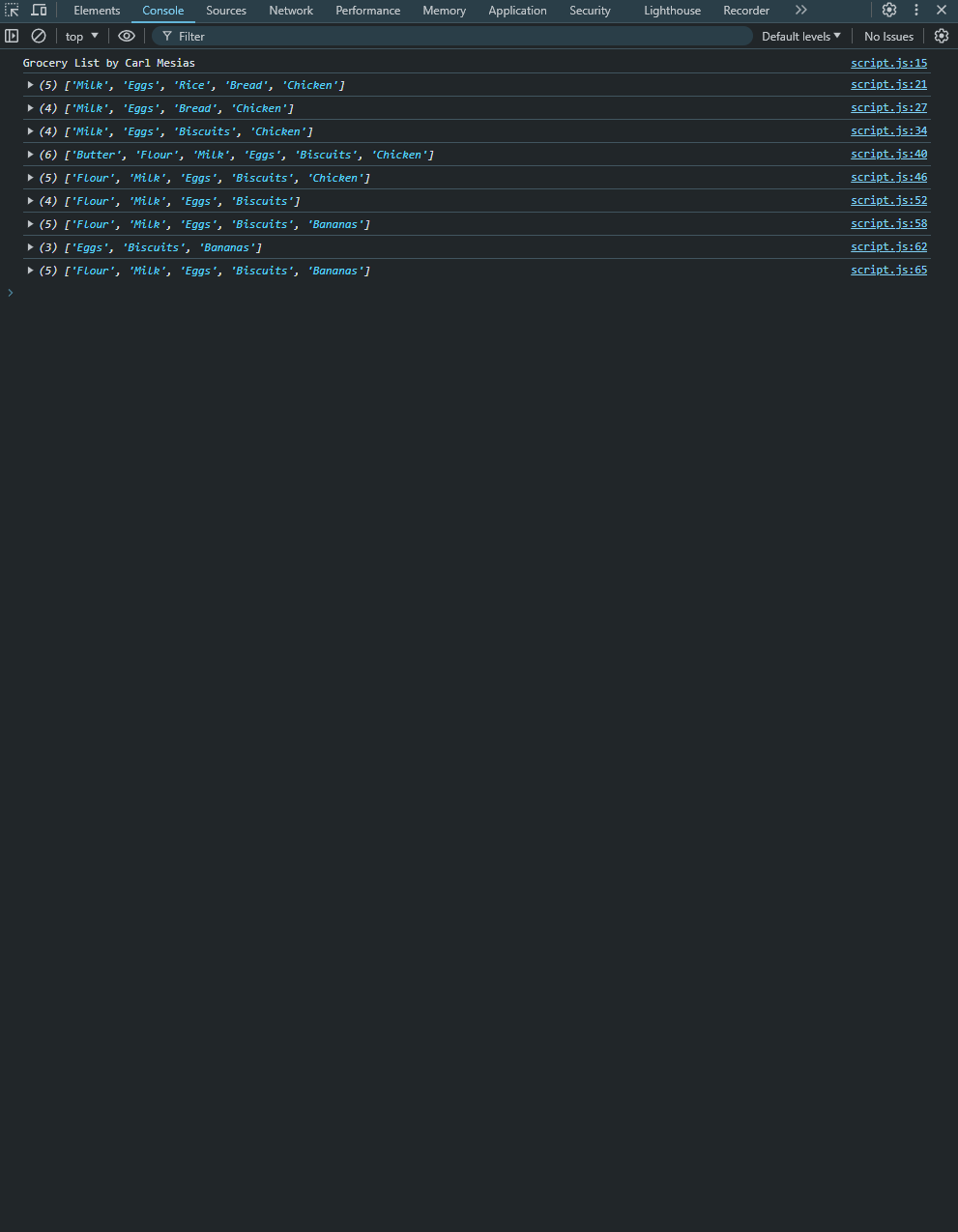The height and width of the screenshot is (1232, 958).
Task: Close the DevTools panel
Action: (x=942, y=11)
